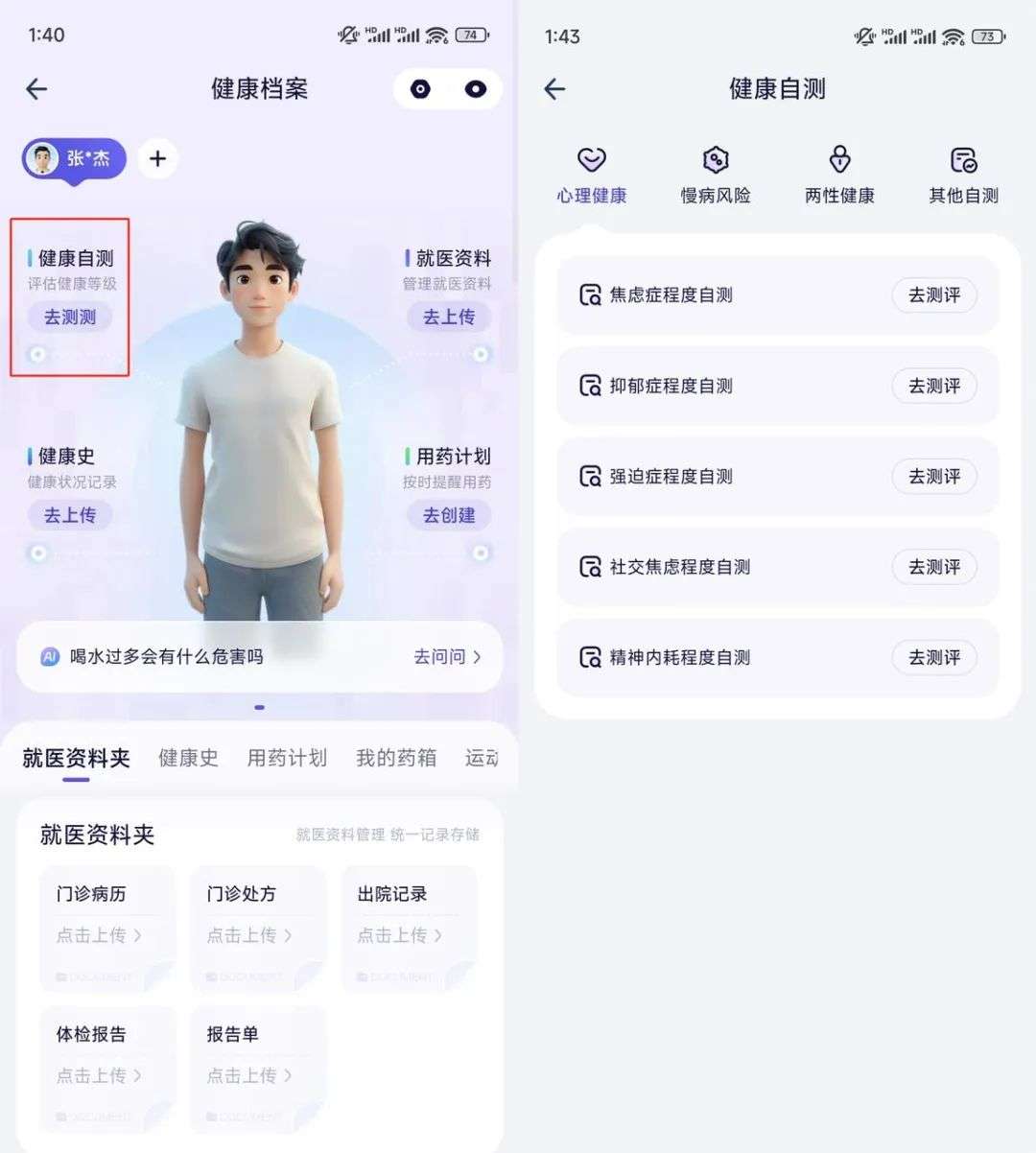The image size is (1036, 1153).
Task: Switch to the 我的药箱 tab
Action: coord(395,757)
